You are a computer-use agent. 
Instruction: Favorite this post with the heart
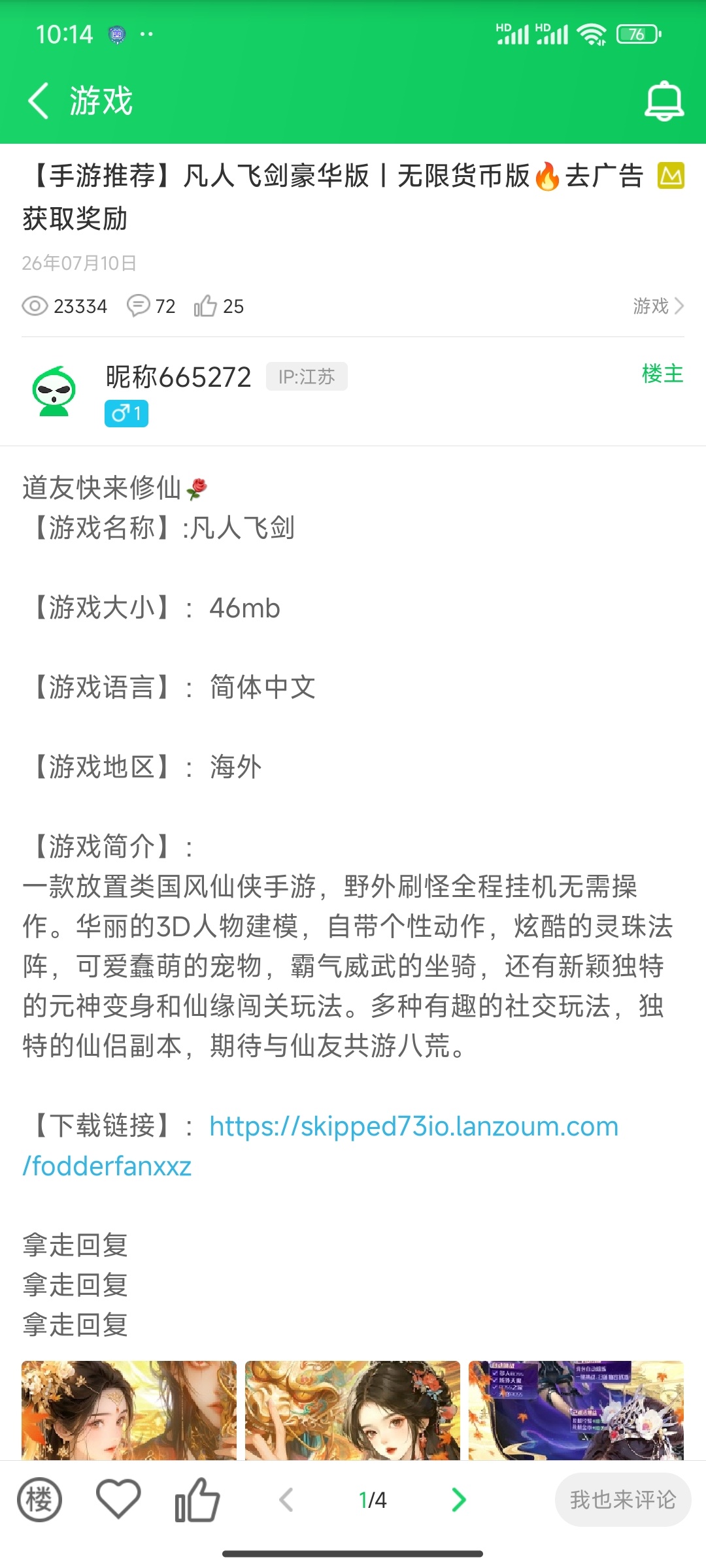118,1498
